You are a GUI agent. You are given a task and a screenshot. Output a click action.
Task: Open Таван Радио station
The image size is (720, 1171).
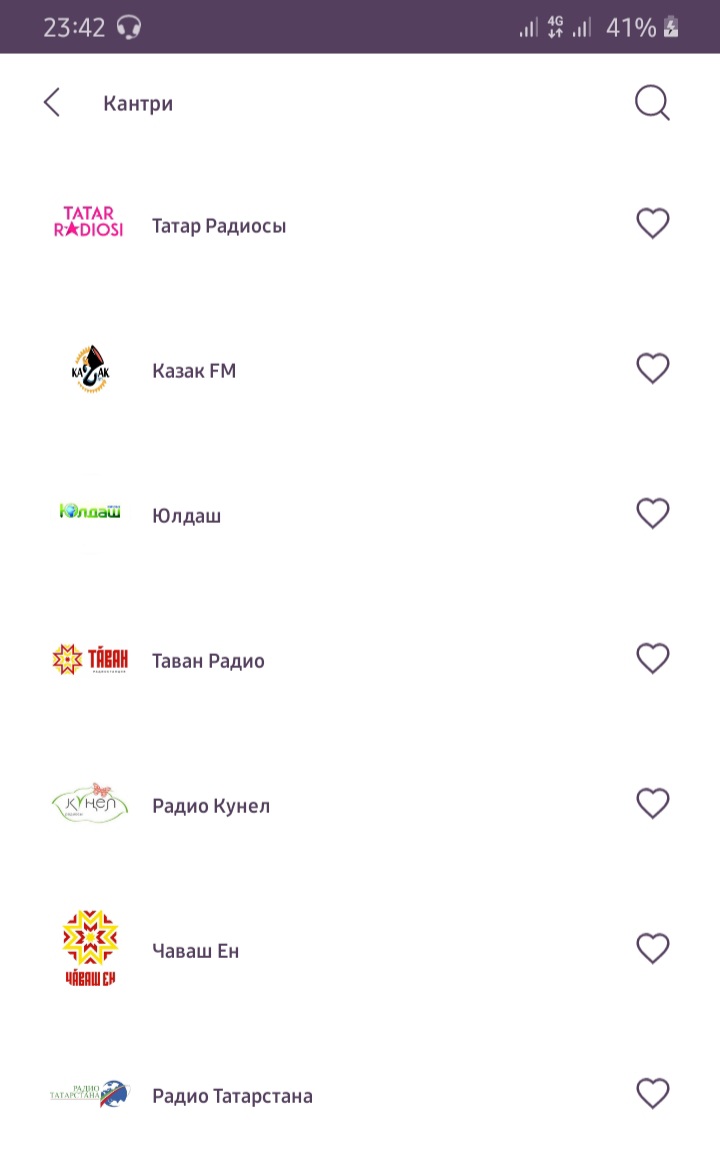click(x=208, y=661)
